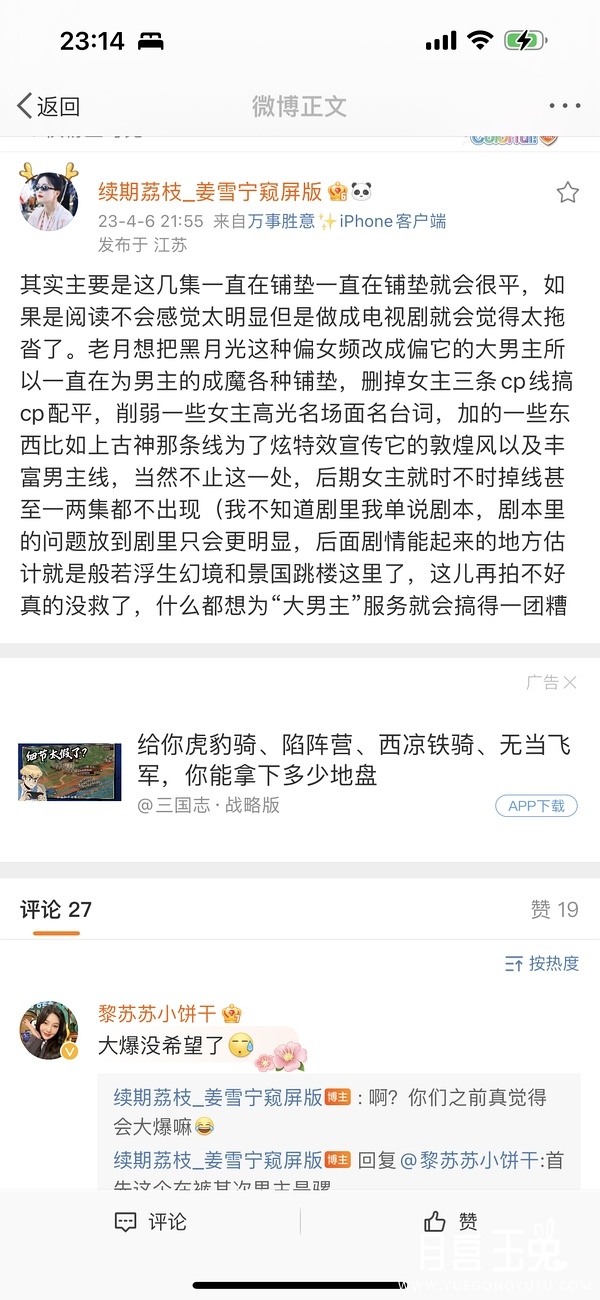Like the post with bottom 赞 button
The image size is (600, 1300).
(451, 1222)
